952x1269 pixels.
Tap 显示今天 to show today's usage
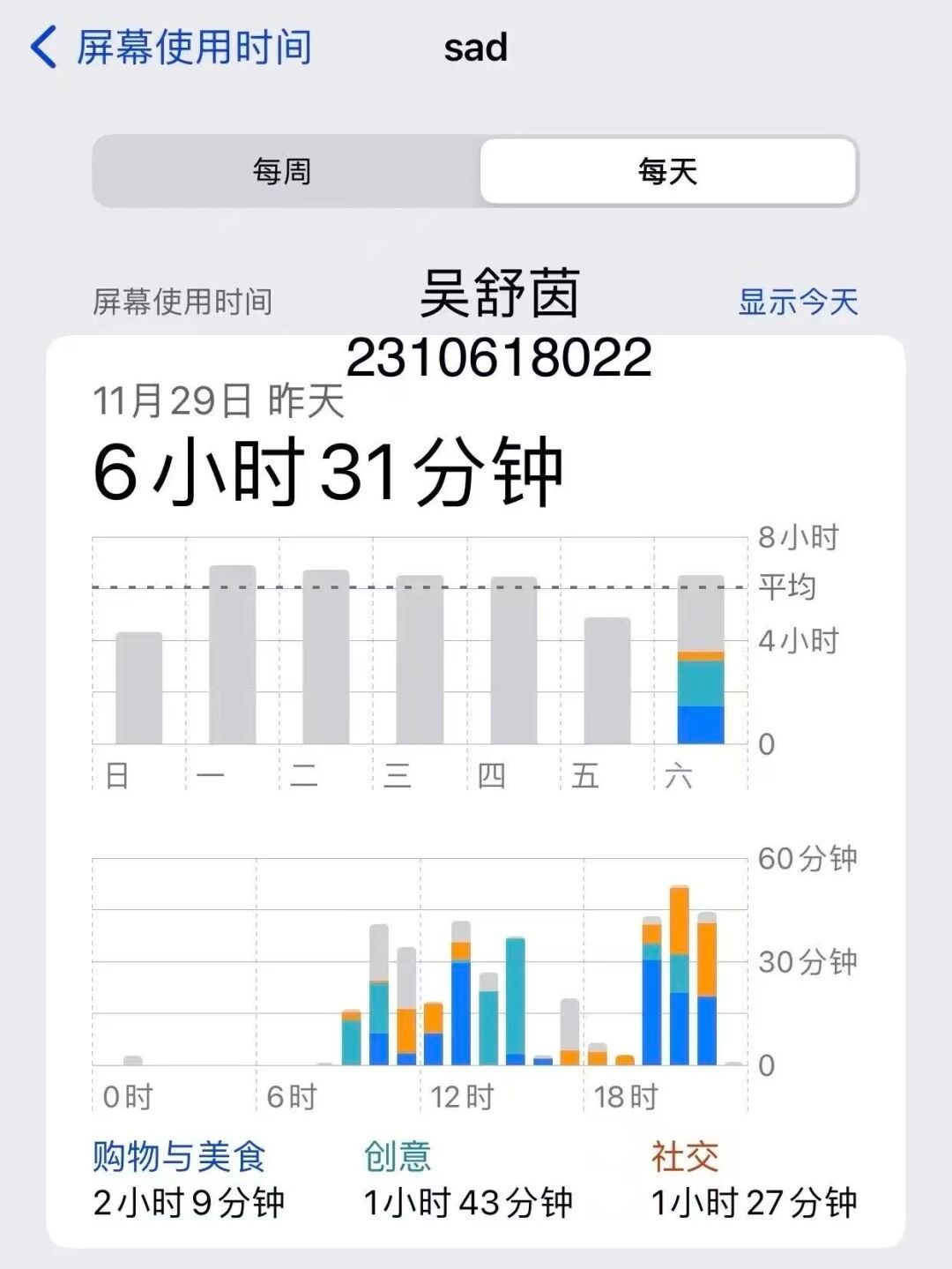tap(798, 302)
